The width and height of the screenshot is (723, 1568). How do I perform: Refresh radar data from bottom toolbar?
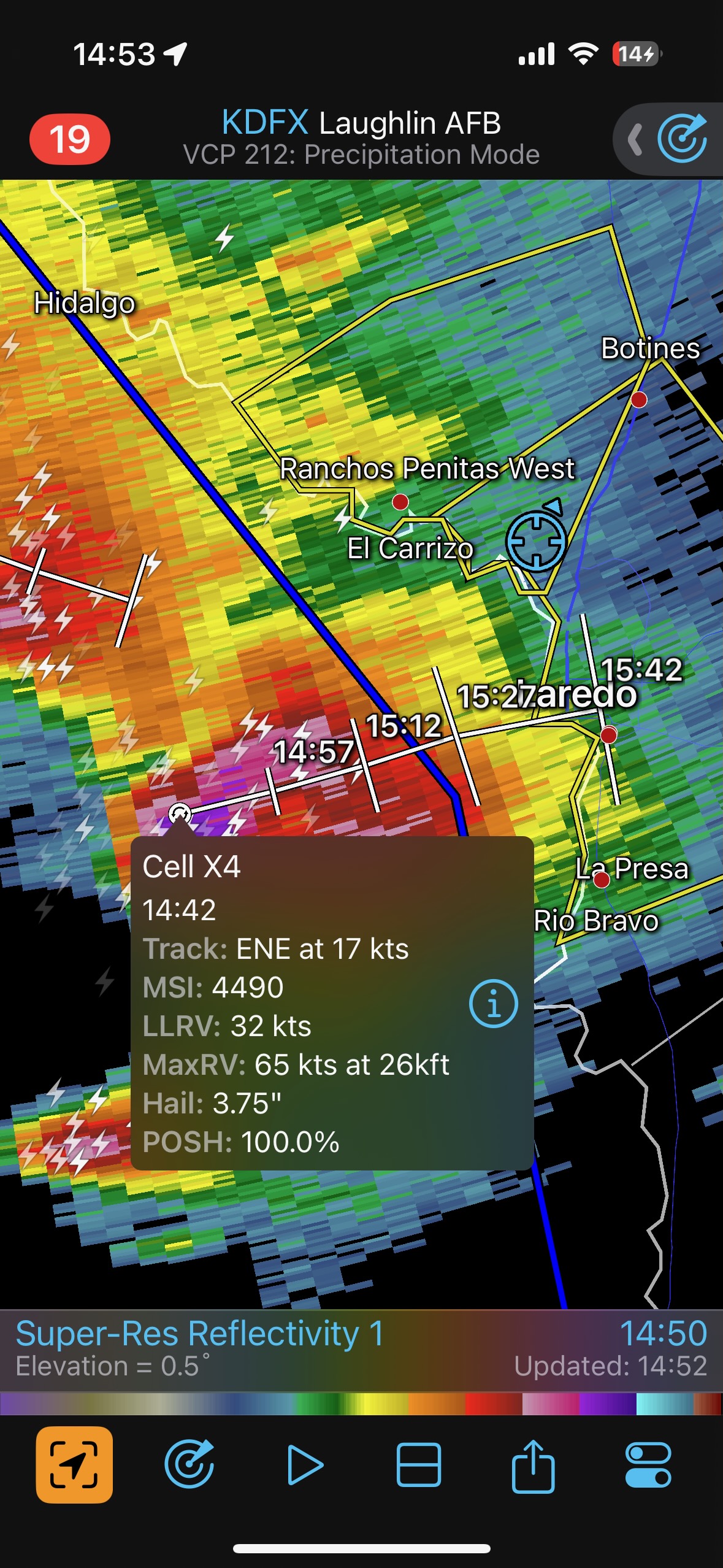[x=189, y=1464]
